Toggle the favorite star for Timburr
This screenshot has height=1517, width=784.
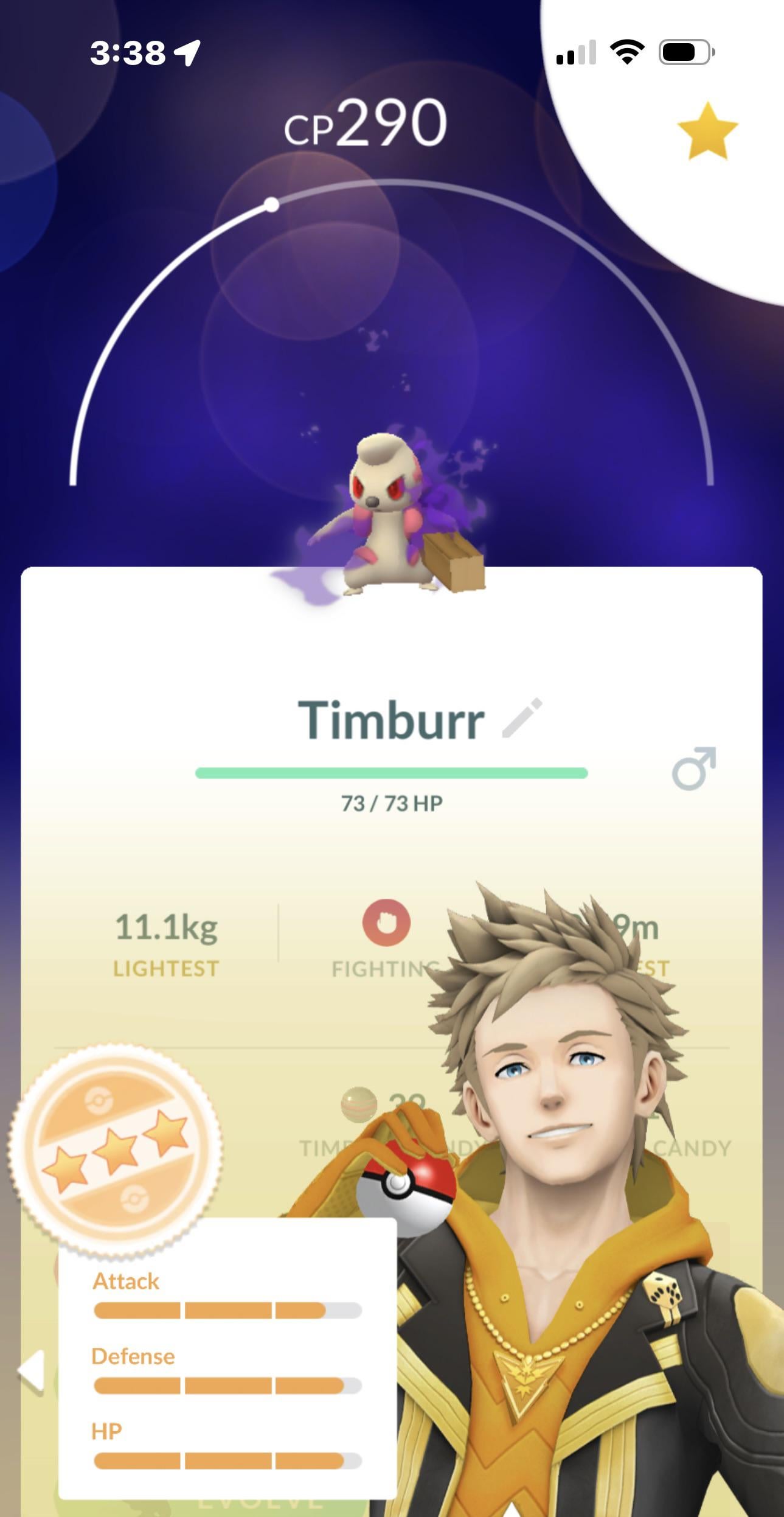pyautogui.click(x=707, y=132)
